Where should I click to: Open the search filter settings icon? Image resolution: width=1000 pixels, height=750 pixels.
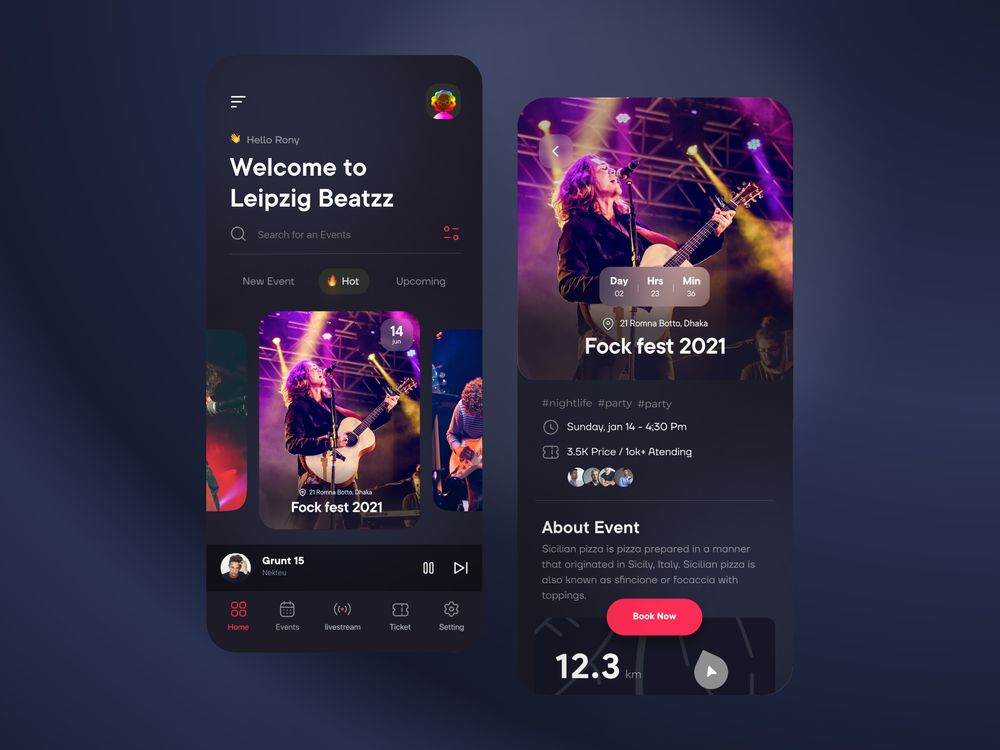point(451,233)
